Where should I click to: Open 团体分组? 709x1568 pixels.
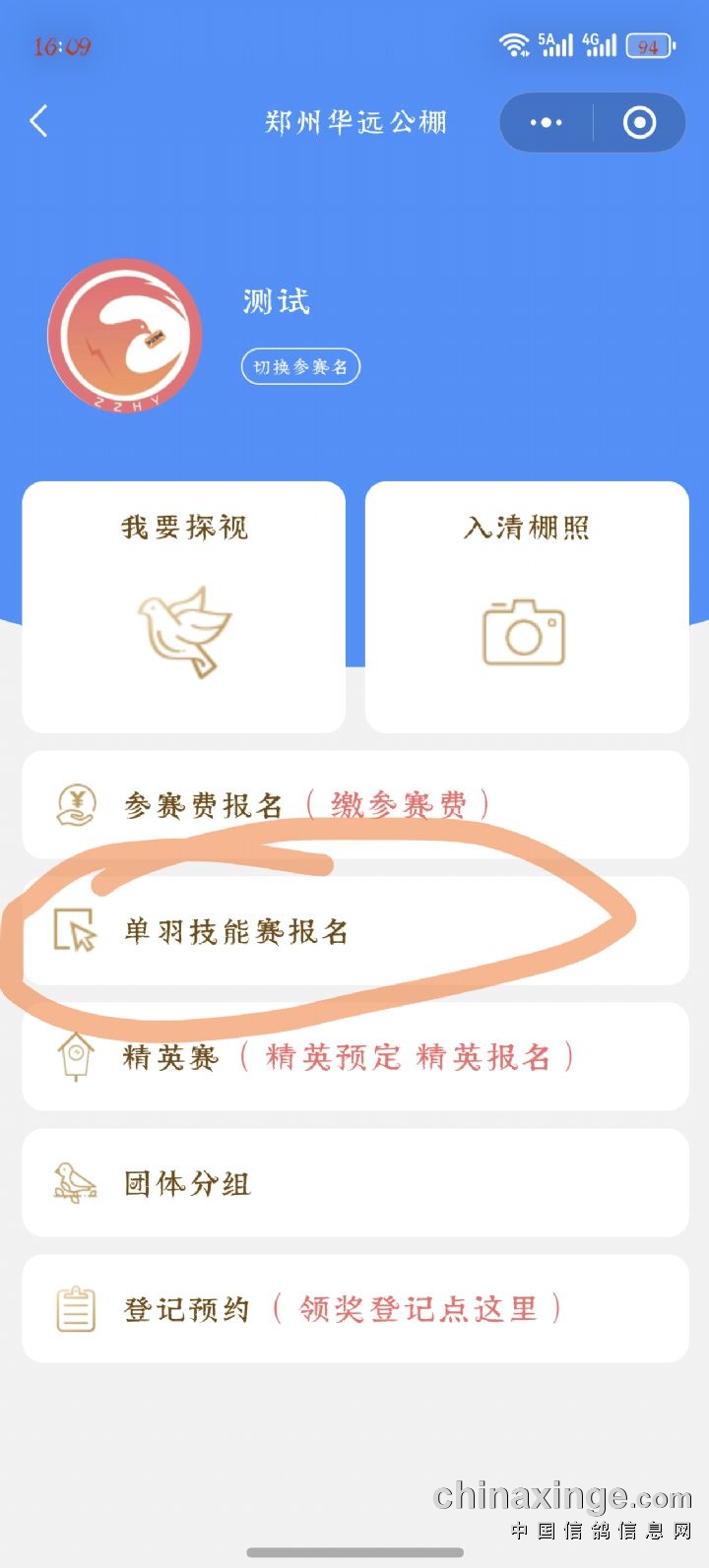pyautogui.click(x=354, y=1183)
